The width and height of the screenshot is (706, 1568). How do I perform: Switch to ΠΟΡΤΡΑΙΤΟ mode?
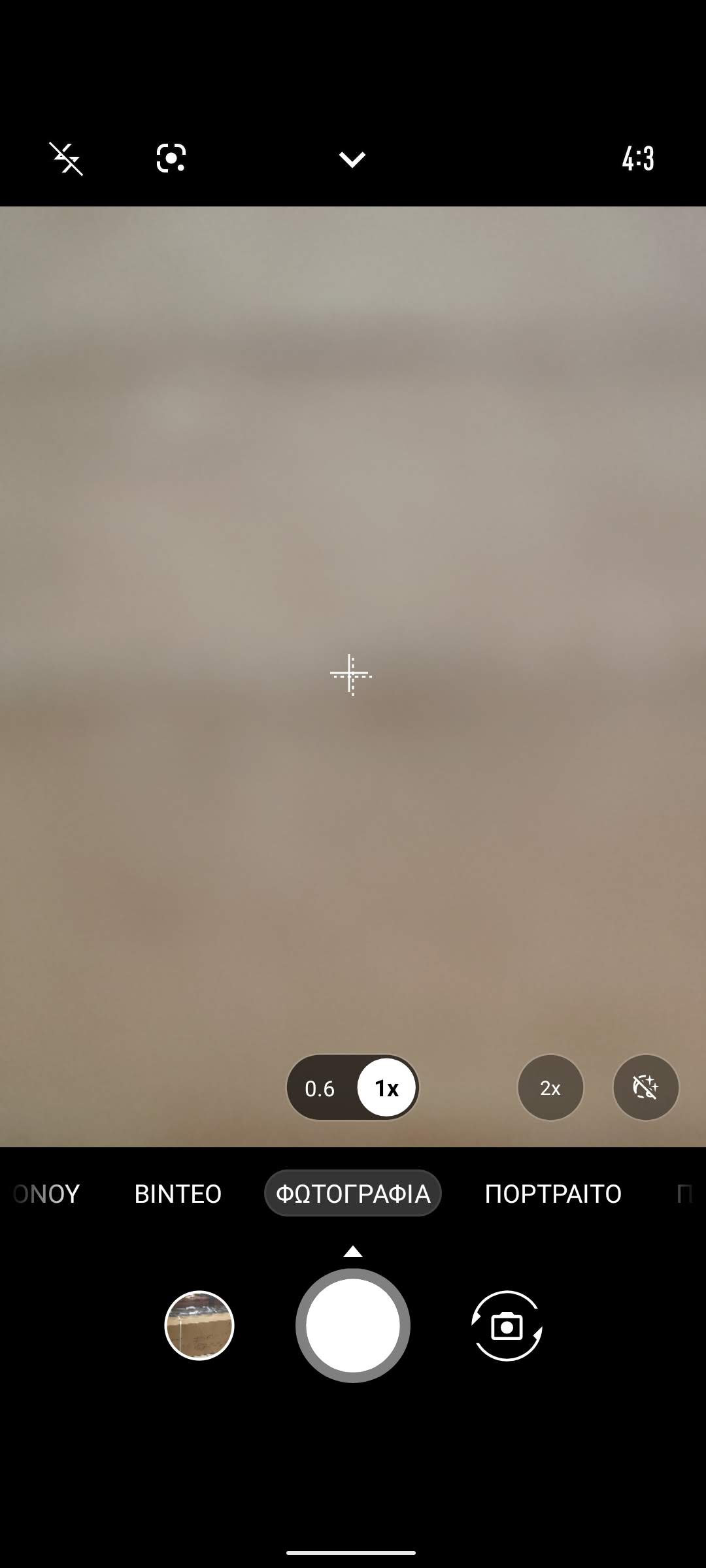[x=553, y=1194]
